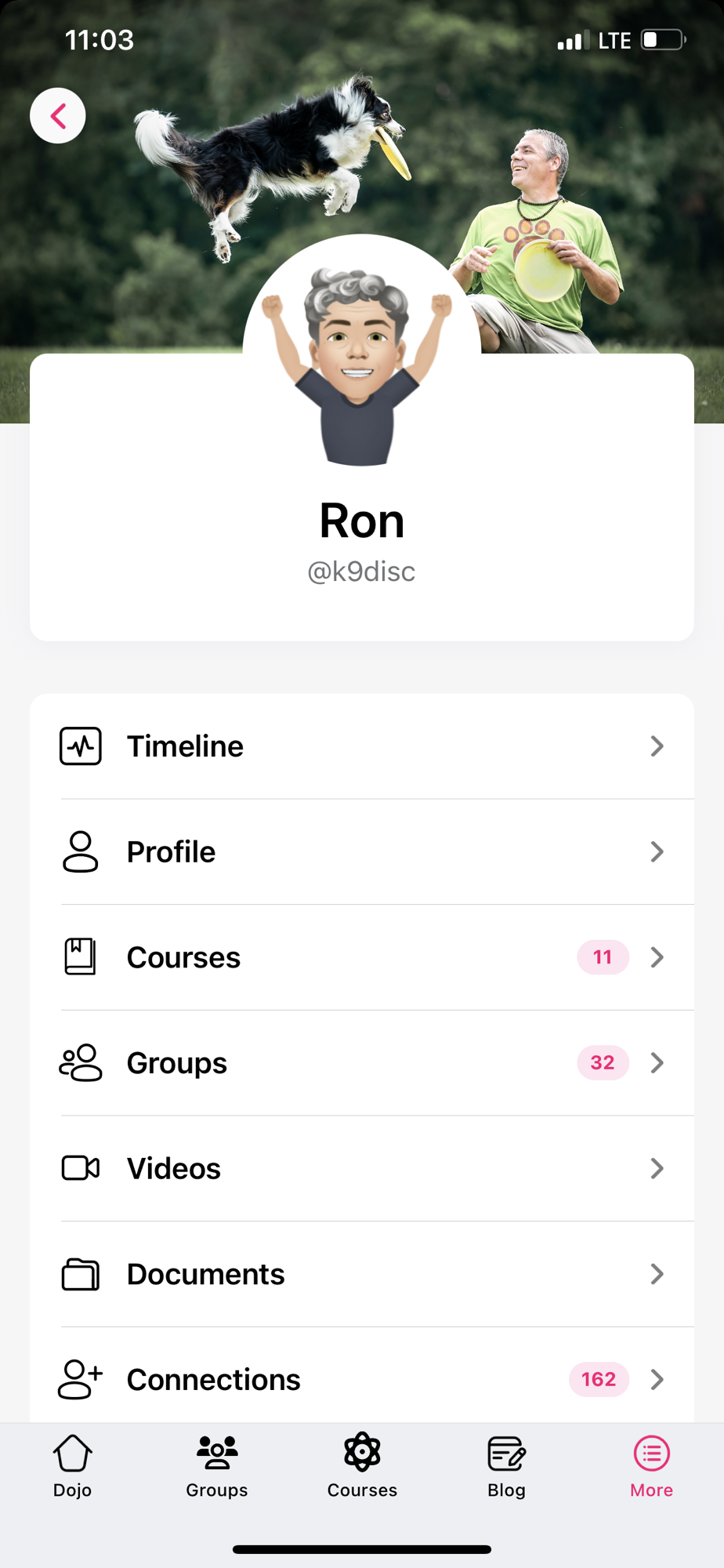Open the Documents section
The image size is (724, 1568).
pos(362,1274)
